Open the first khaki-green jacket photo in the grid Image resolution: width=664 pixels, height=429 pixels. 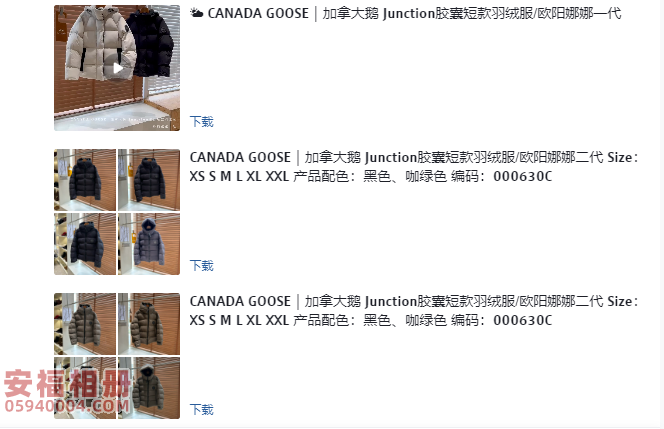pos(84,324)
